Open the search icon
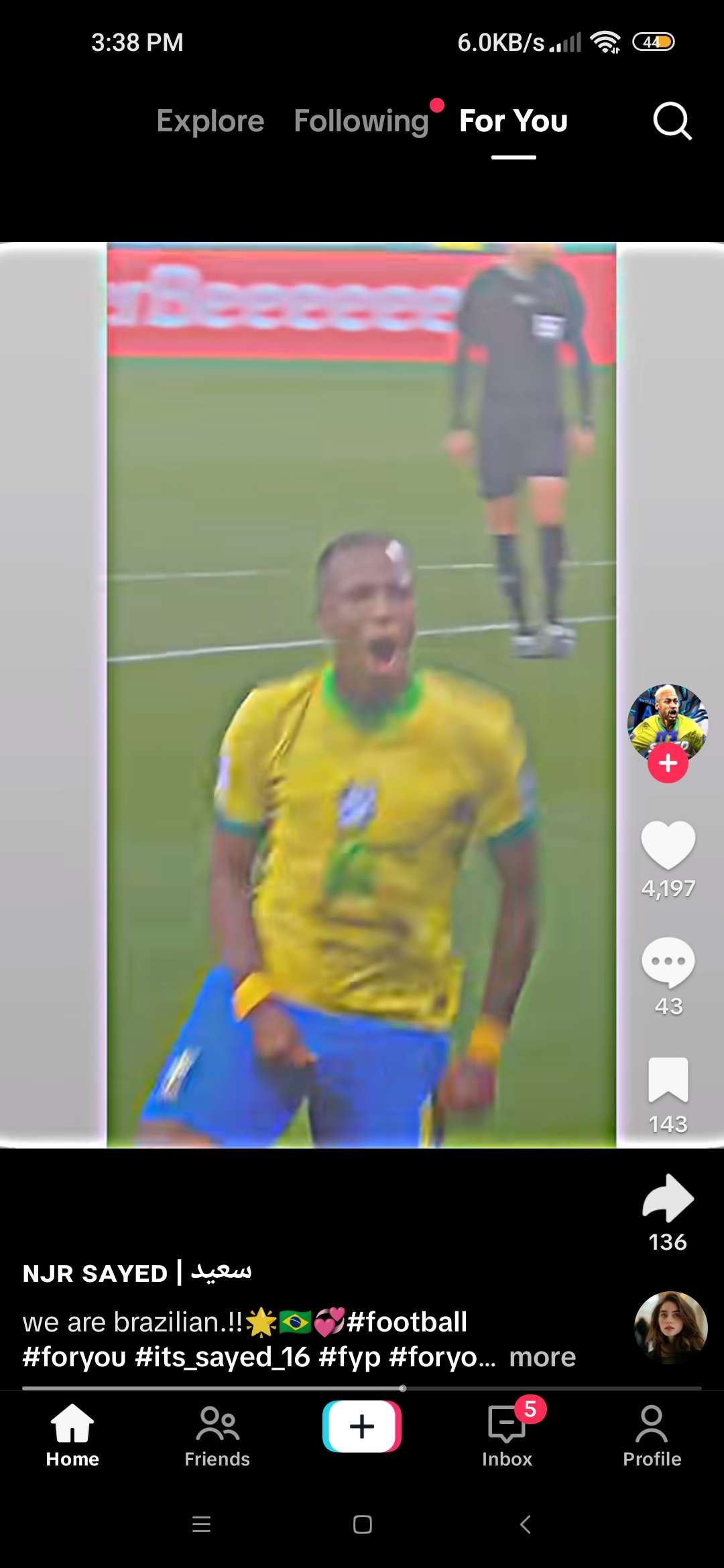Viewport: 724px width, 1568px height. 672,121
